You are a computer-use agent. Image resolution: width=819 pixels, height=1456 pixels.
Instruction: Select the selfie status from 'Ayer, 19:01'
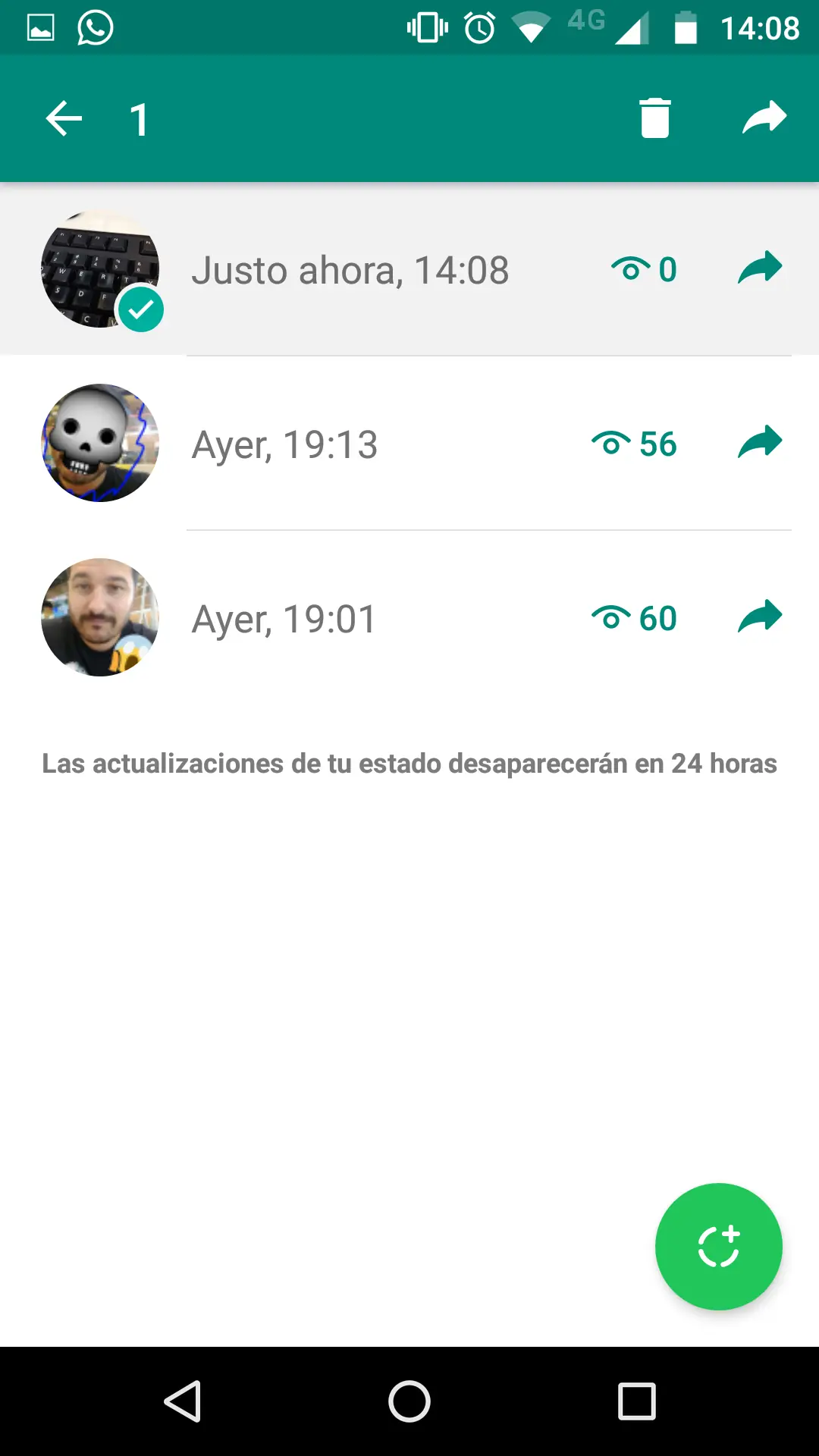[99, 617]
